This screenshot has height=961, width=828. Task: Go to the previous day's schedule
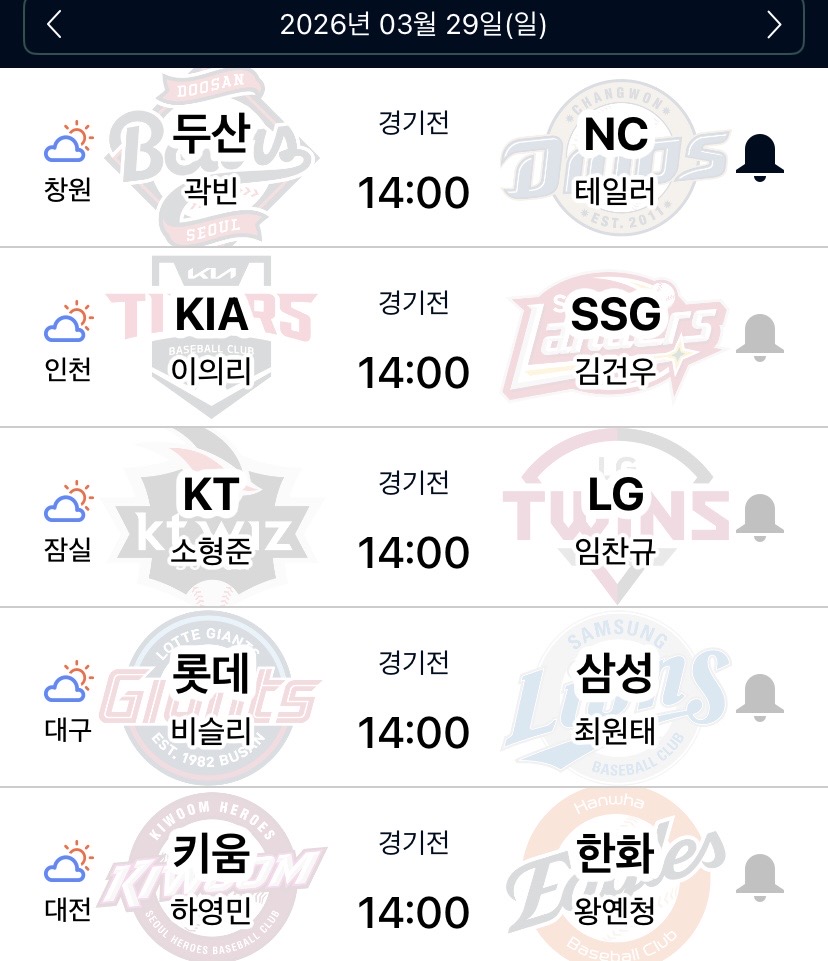click(x=55, y=25)
